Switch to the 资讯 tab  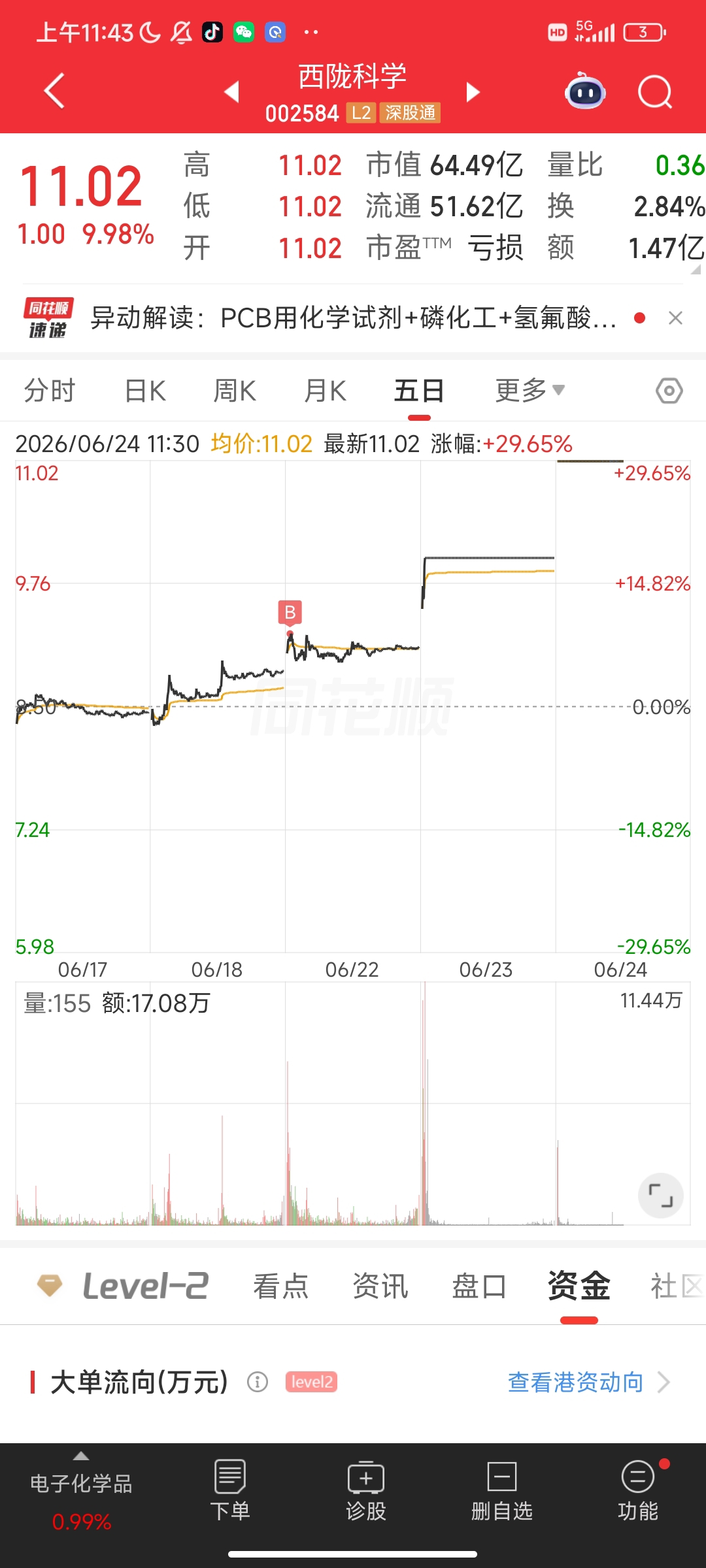click(x=380, y=1286)
